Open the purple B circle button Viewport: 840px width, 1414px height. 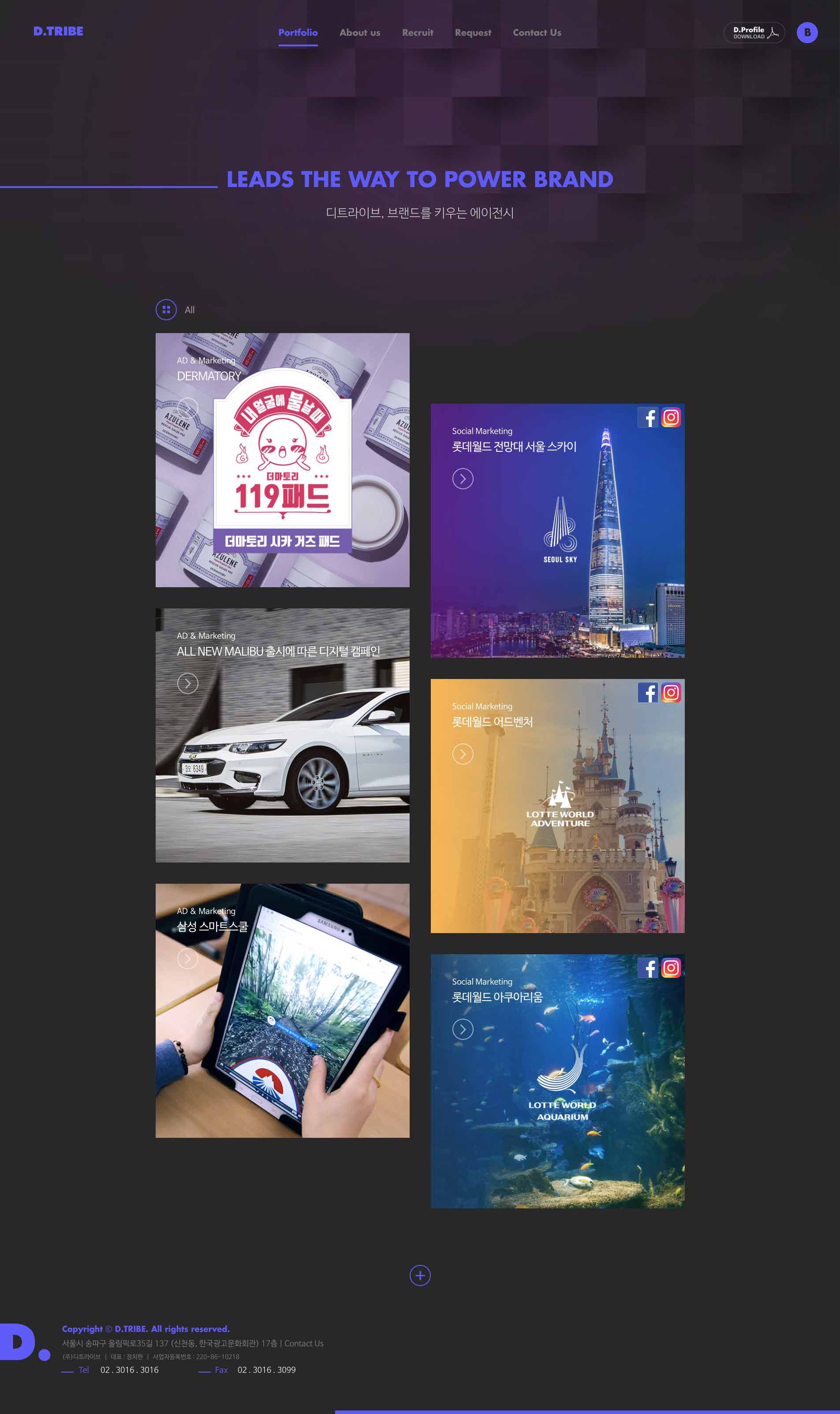click(806, 33)
